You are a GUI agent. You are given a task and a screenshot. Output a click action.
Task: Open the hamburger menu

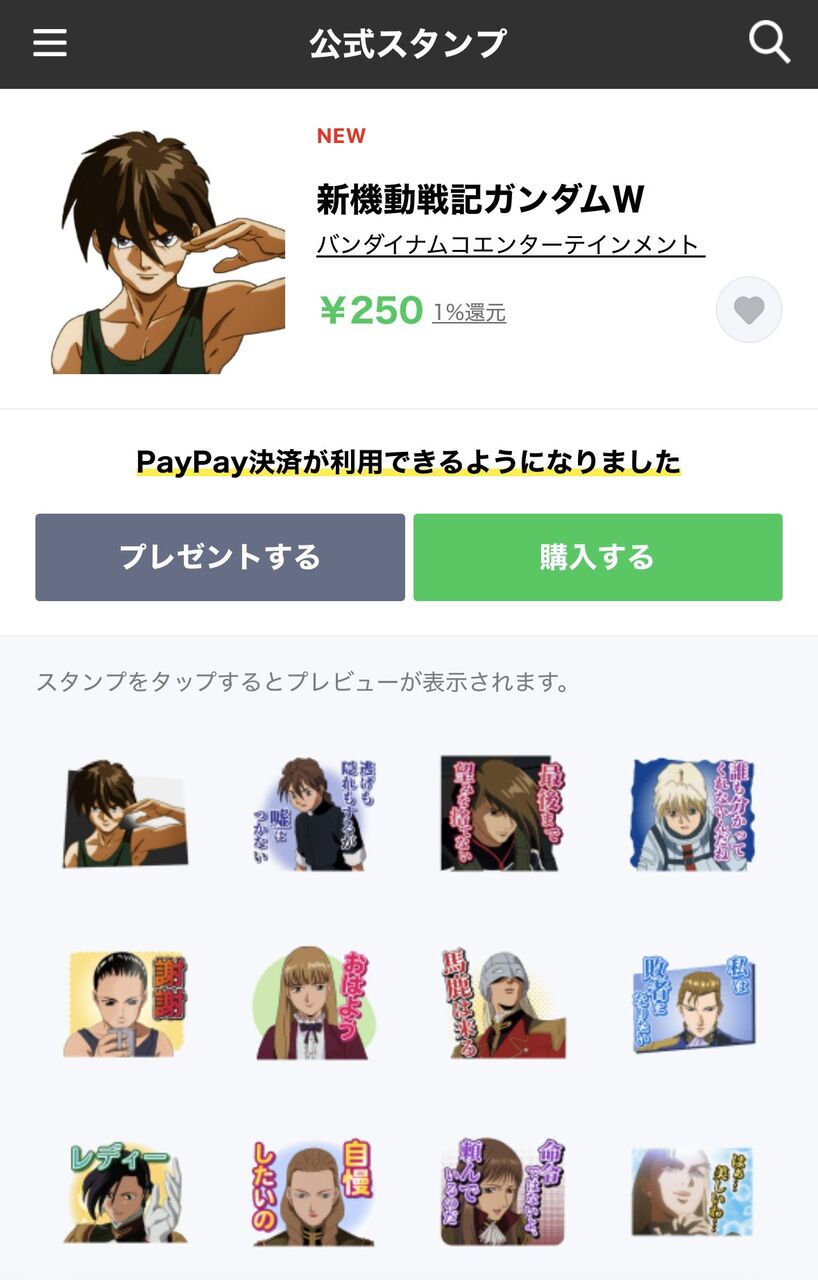50,43
